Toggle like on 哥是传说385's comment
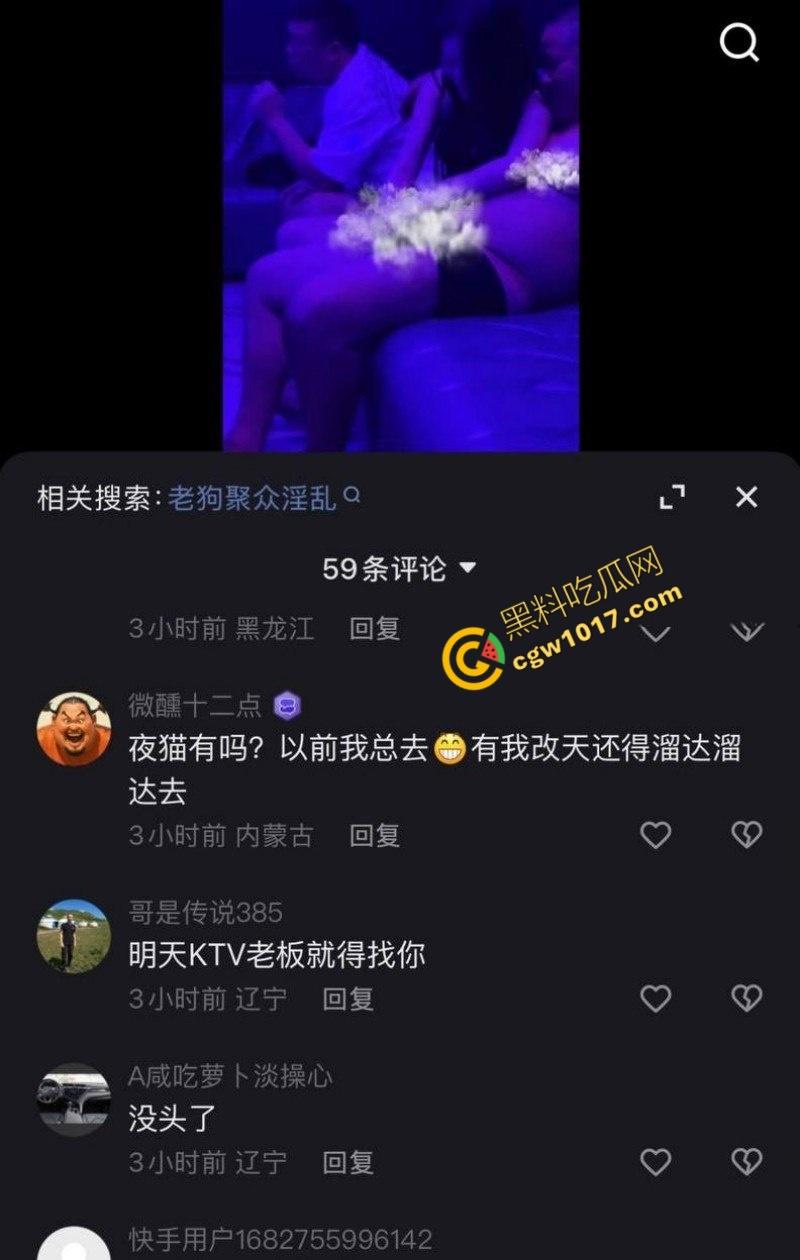 pyautogui.click(x=656, y=998)
